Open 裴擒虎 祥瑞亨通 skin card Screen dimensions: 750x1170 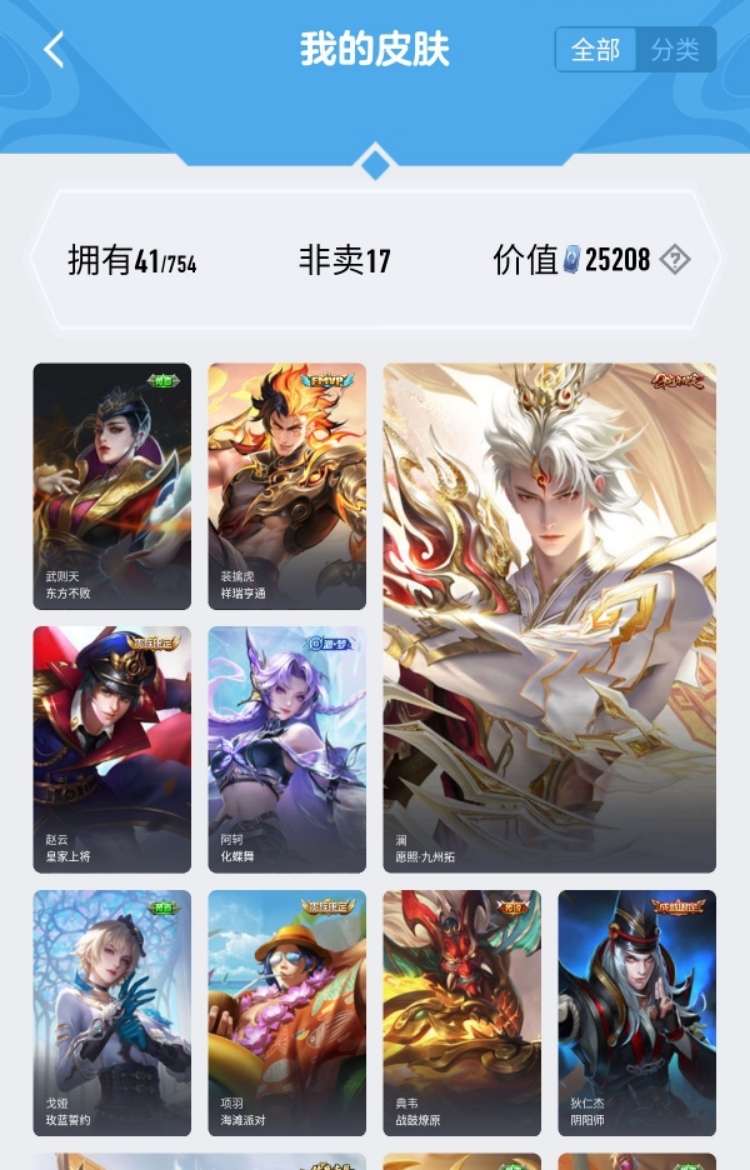(287, 486)
